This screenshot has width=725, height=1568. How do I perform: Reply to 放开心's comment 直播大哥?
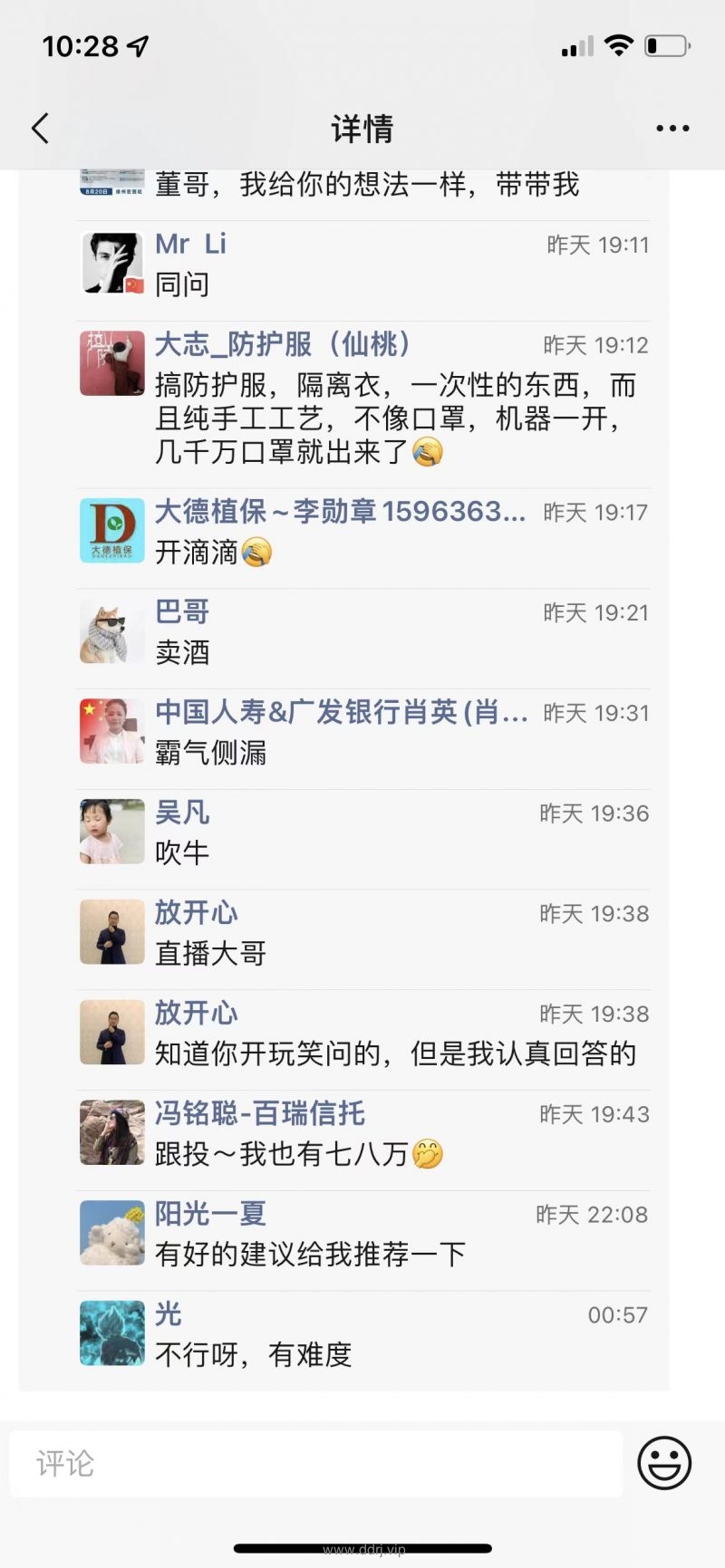click(210, 954)
